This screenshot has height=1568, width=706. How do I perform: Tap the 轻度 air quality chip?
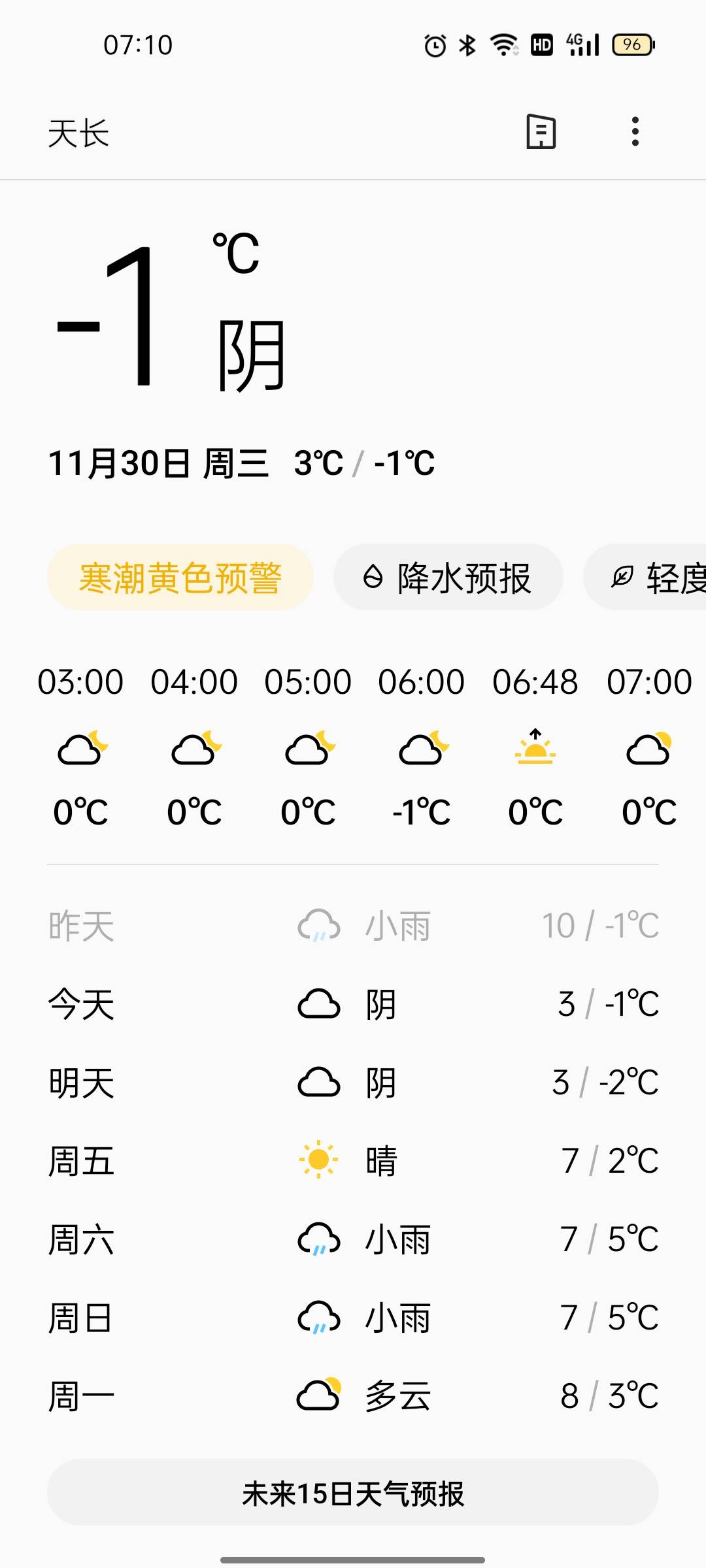[x=645, y=578]
